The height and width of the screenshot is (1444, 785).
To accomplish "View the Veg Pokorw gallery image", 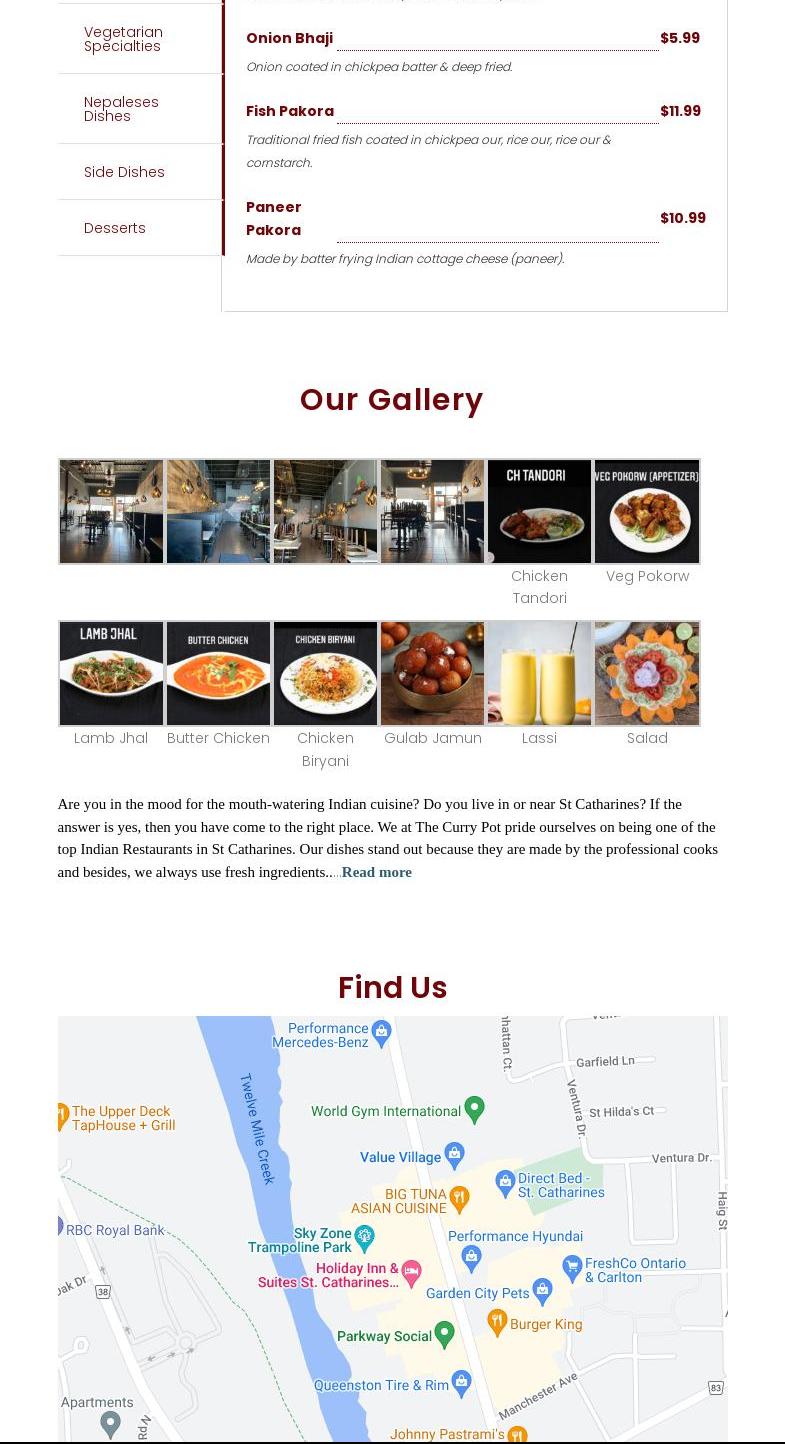I will (647, 512).
